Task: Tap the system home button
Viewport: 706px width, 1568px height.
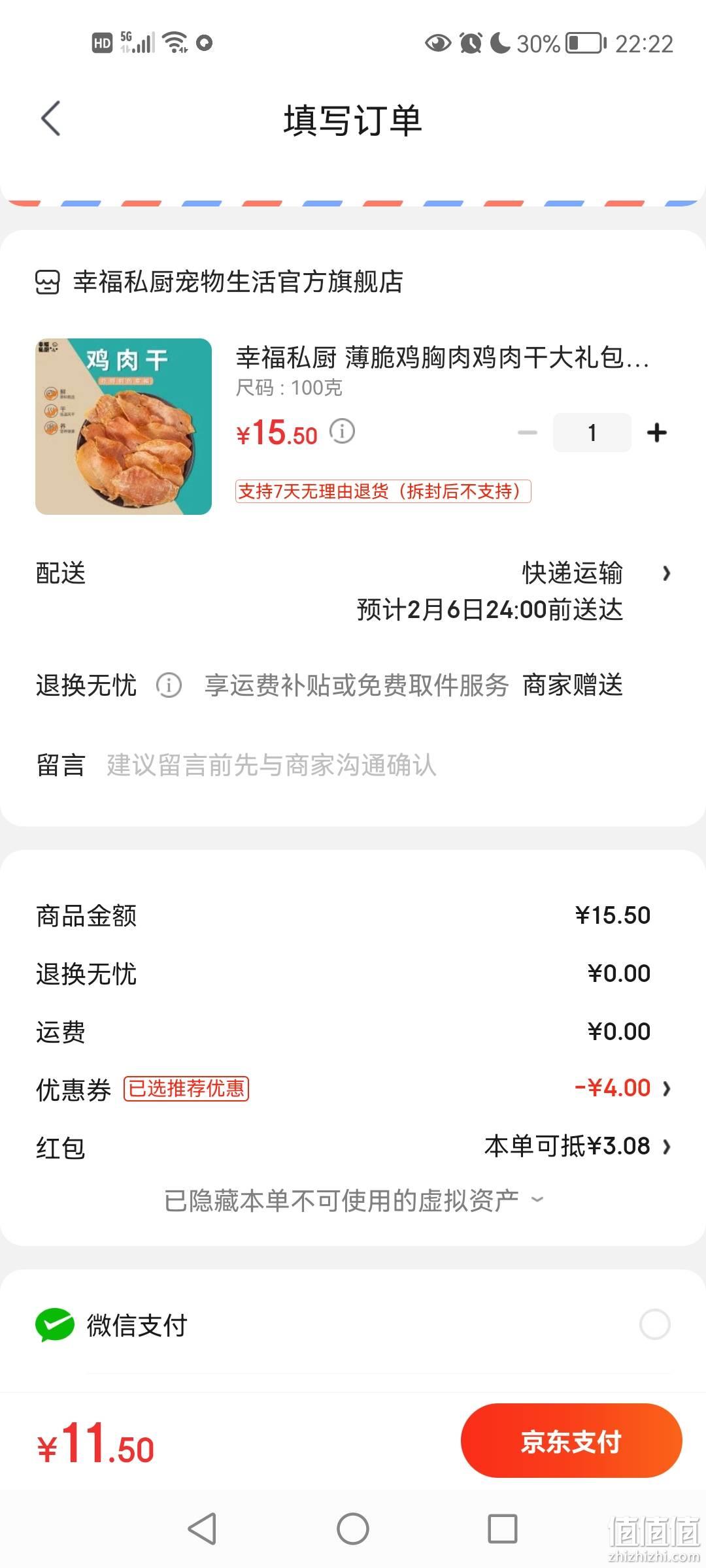Action: 353,1529
